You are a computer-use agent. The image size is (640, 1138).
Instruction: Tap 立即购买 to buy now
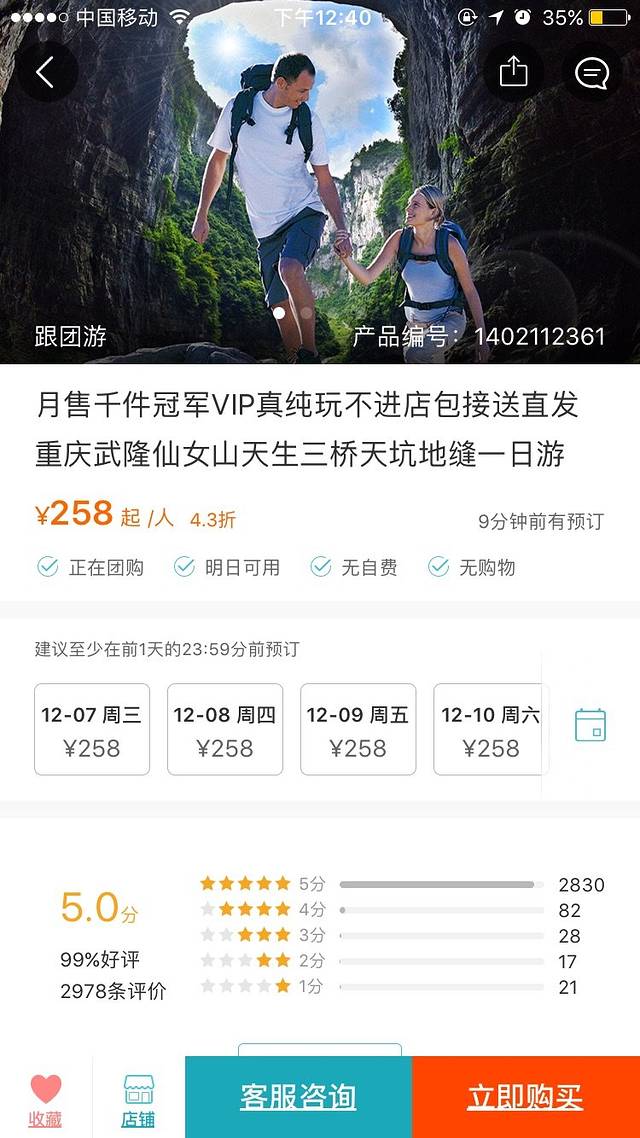click(x=525, y=1097)
